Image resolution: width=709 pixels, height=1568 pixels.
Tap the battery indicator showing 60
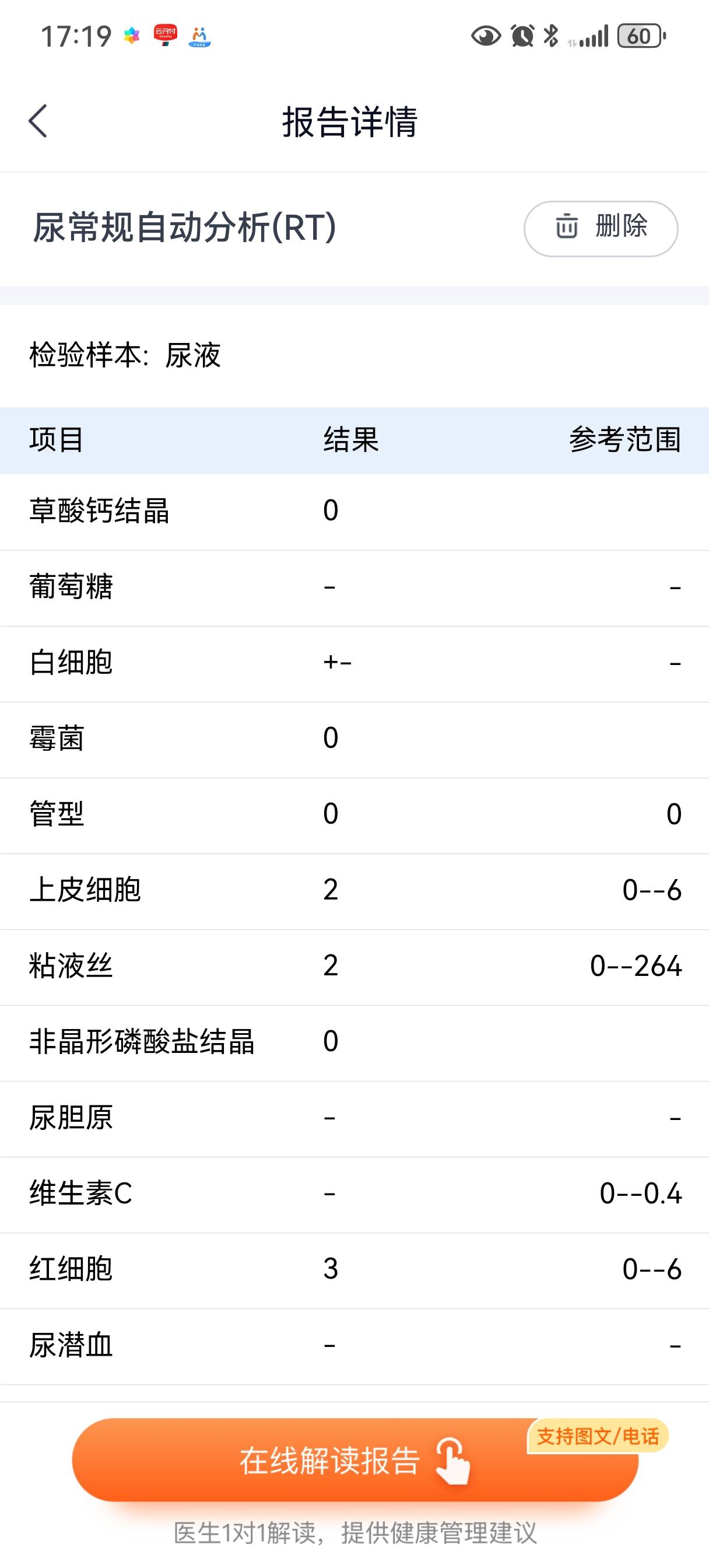[638, 37]
